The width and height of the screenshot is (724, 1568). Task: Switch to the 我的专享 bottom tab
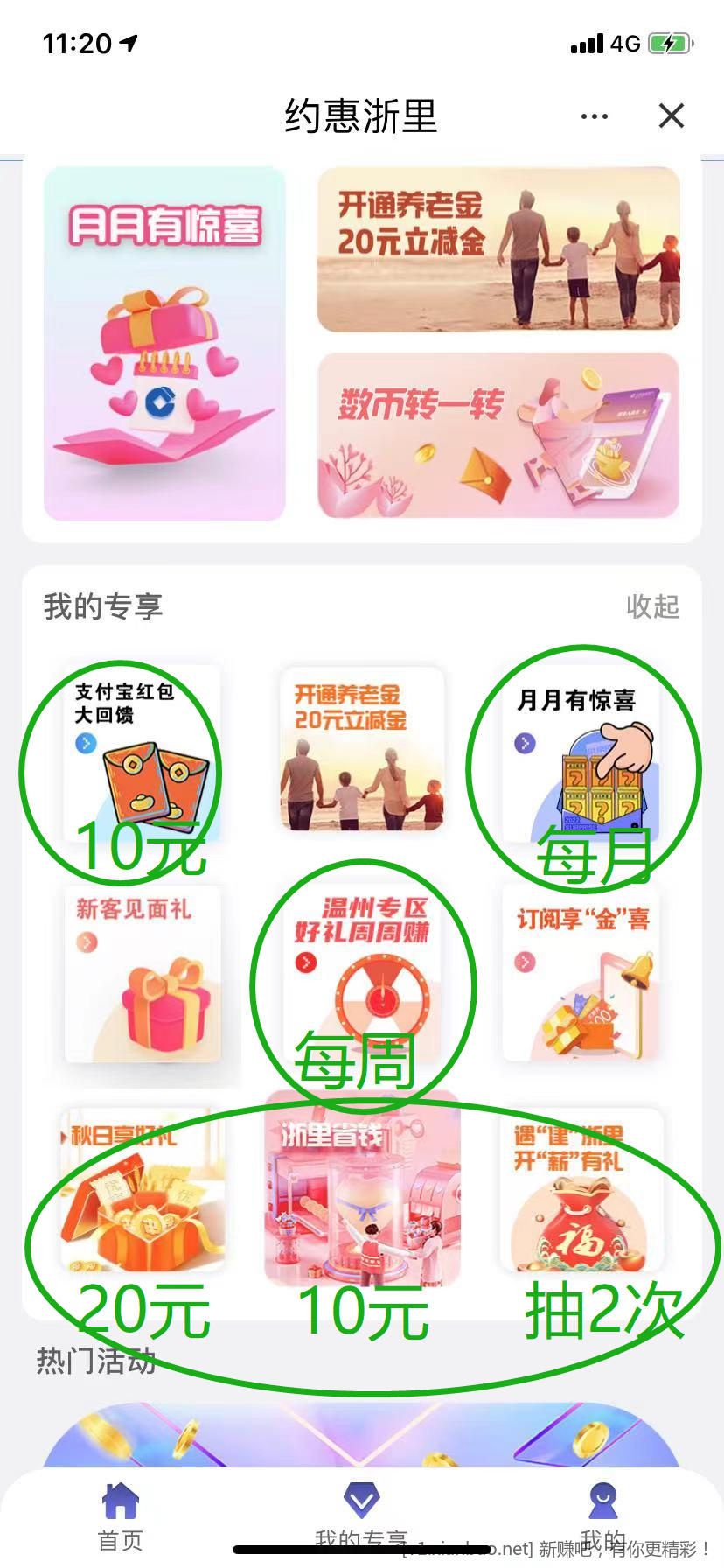coord(361,1515)
